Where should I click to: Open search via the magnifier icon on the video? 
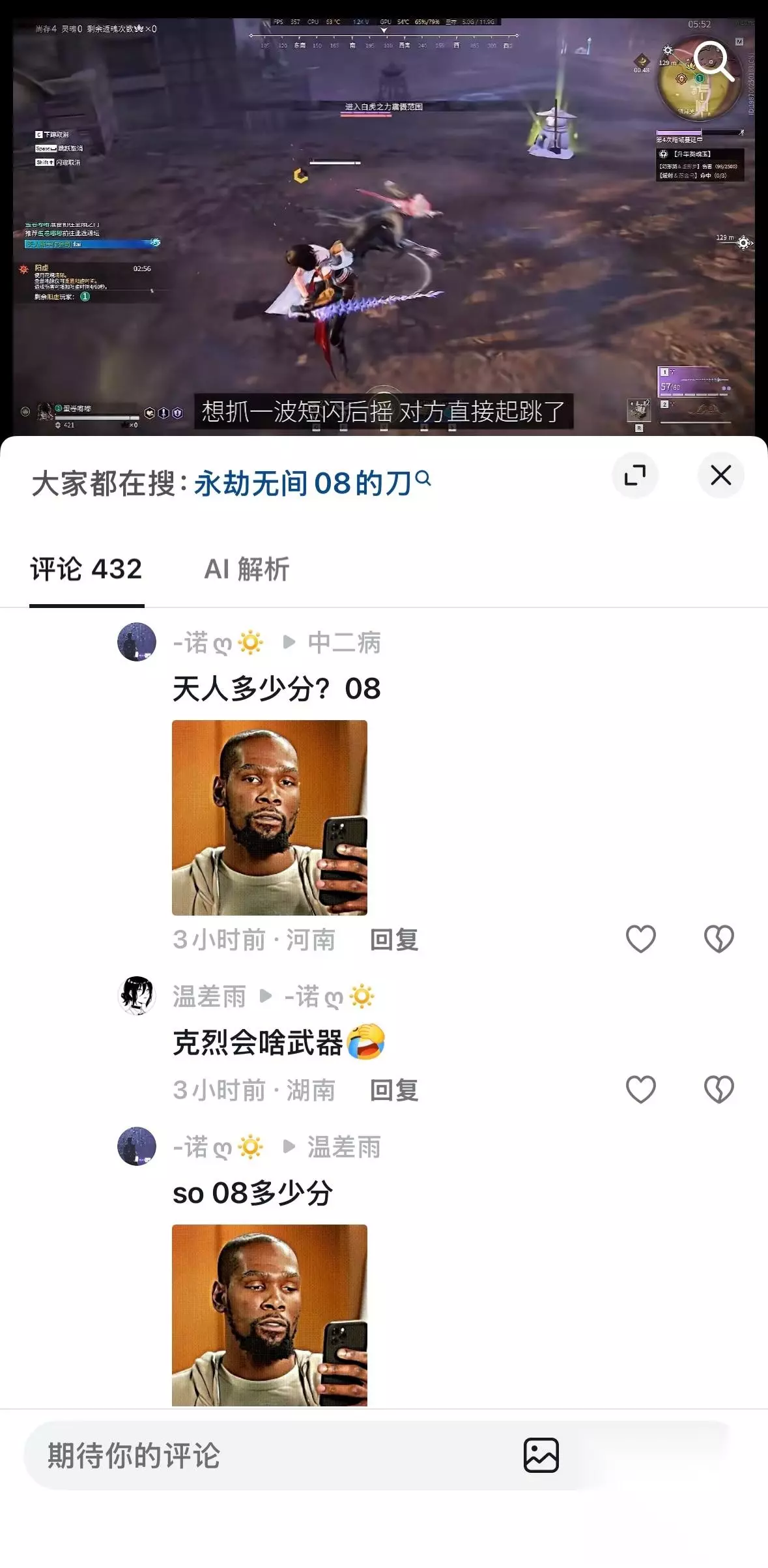tap(715, 61)
